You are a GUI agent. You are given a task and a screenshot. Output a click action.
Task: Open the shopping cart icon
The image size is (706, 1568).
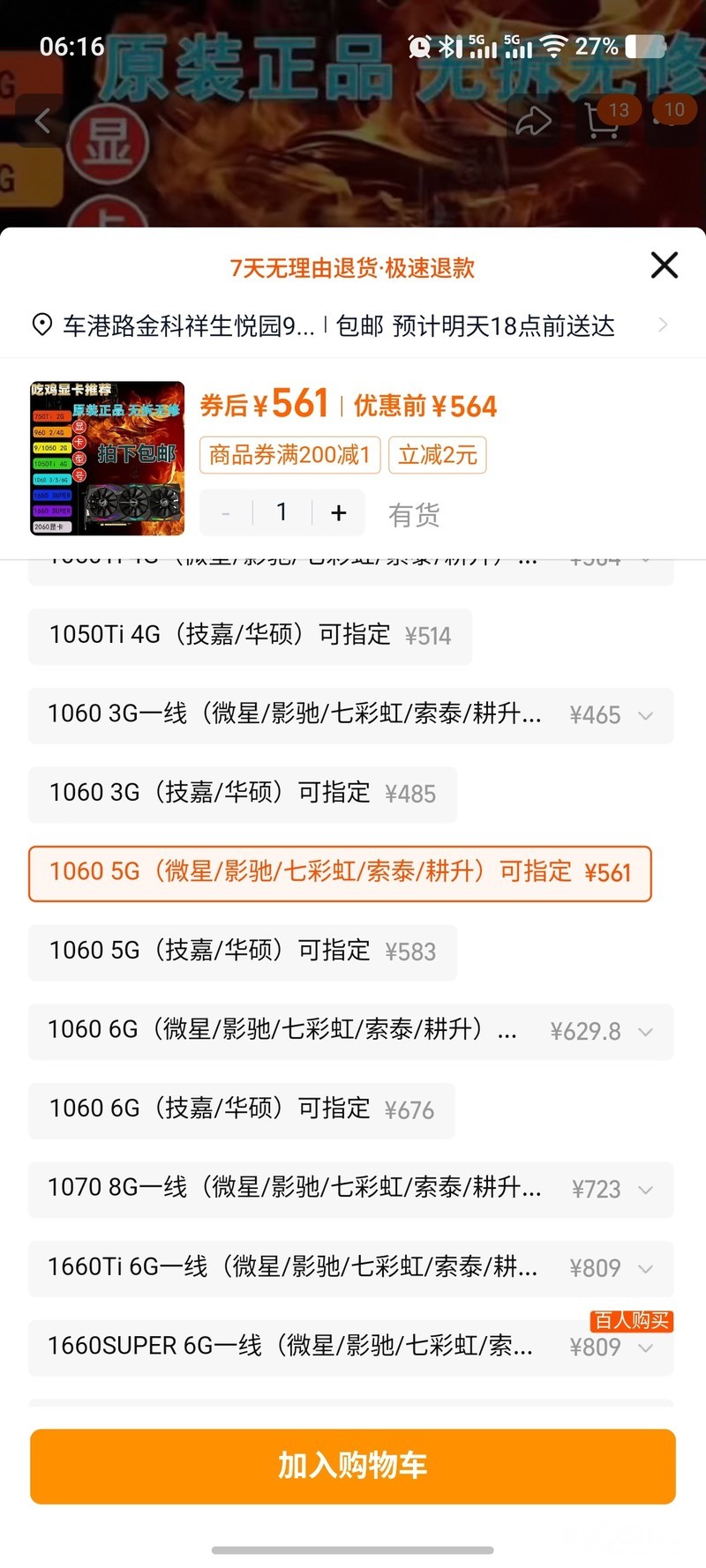[x=602, y=122]
